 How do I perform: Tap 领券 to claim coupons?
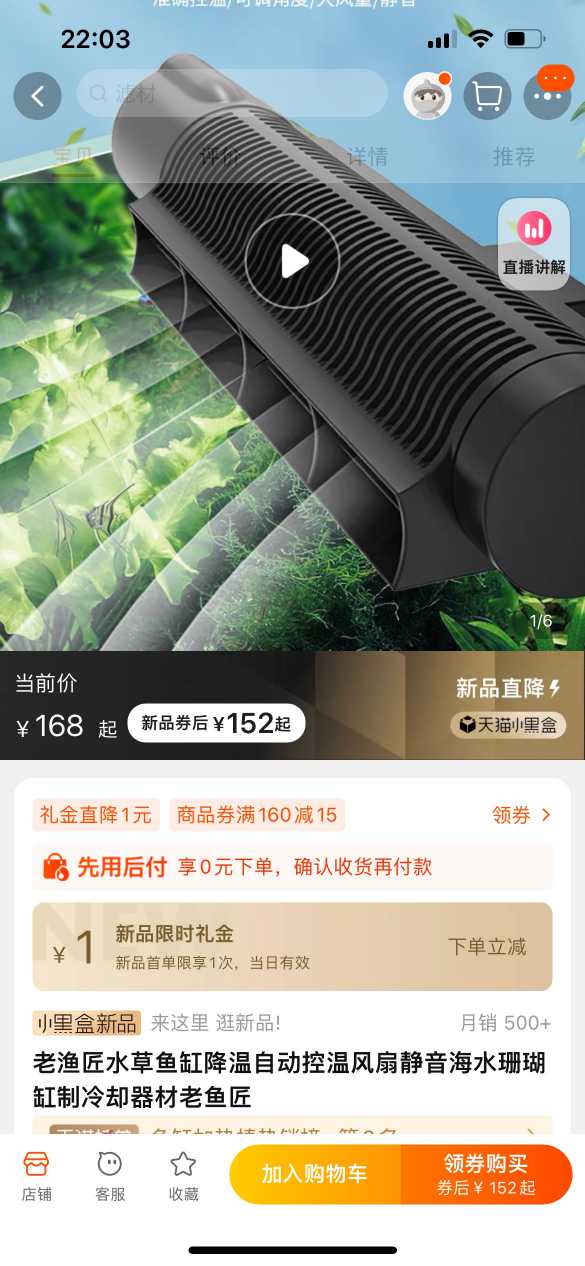[x=521, y=815]
